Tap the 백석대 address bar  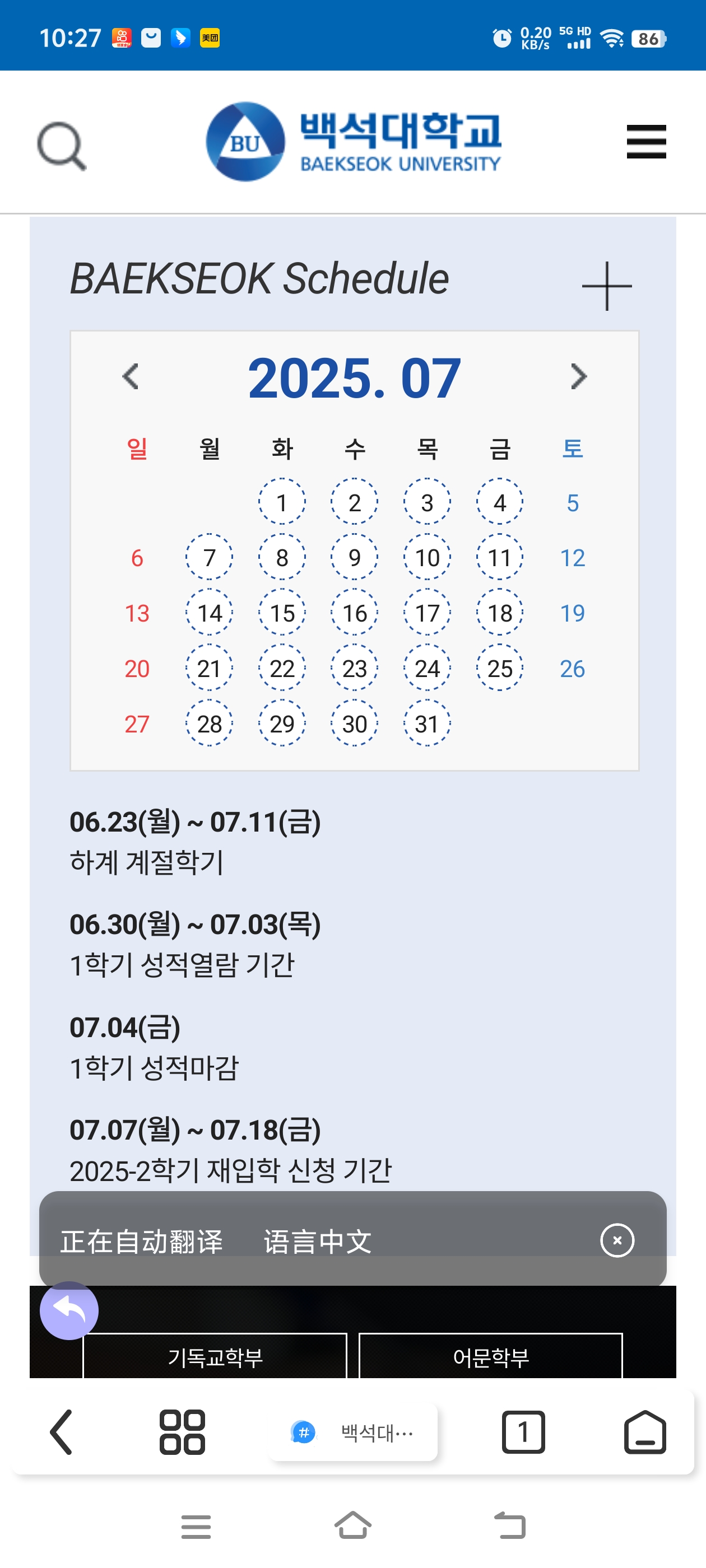[x=354, y=1432]
